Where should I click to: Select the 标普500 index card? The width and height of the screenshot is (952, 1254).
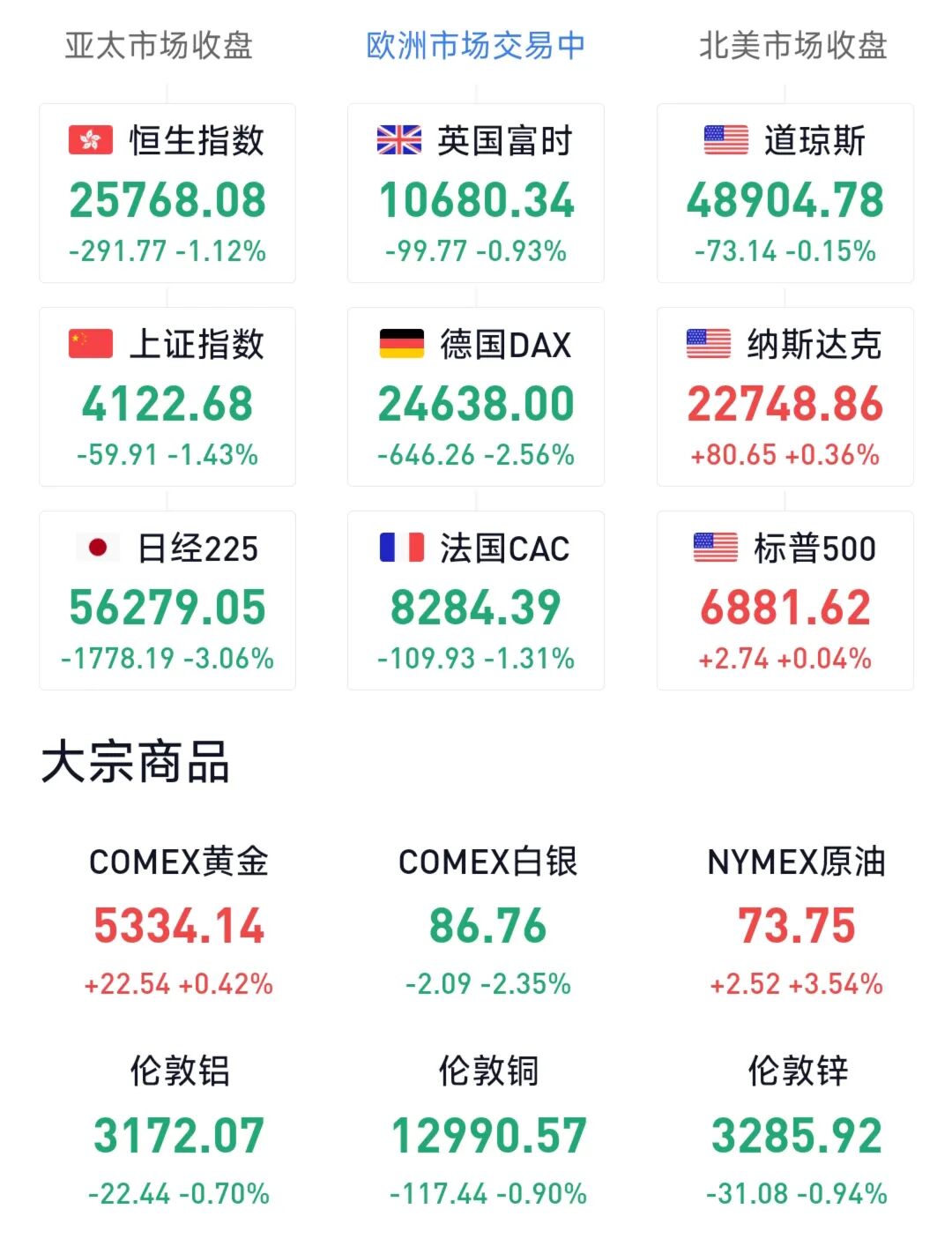(785, 601)
